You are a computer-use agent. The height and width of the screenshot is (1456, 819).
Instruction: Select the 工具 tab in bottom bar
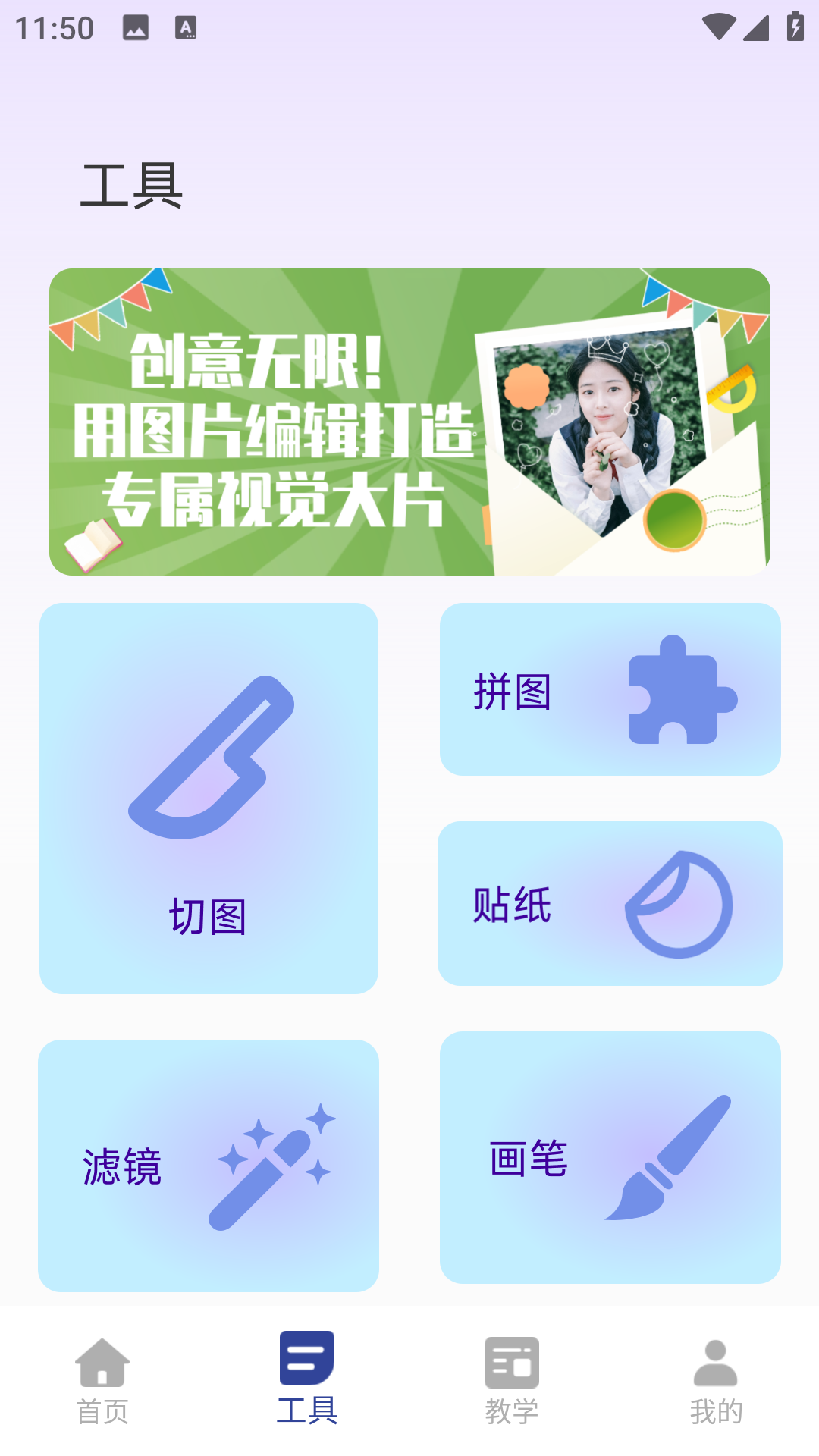(x=307, y=1378)
